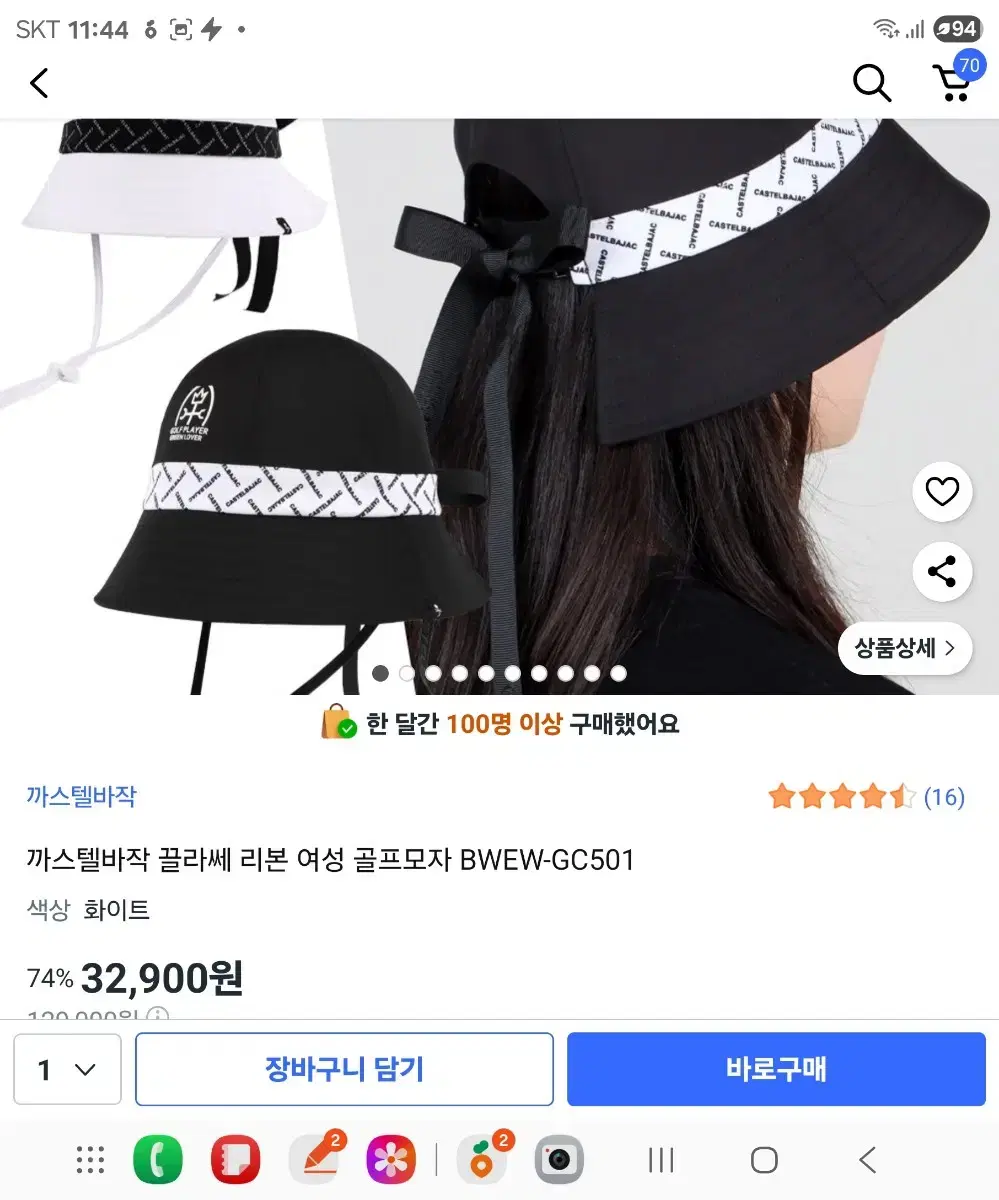Share this product using the share icon
This screenshot has width=999, height=1200.
coord(941,571)
